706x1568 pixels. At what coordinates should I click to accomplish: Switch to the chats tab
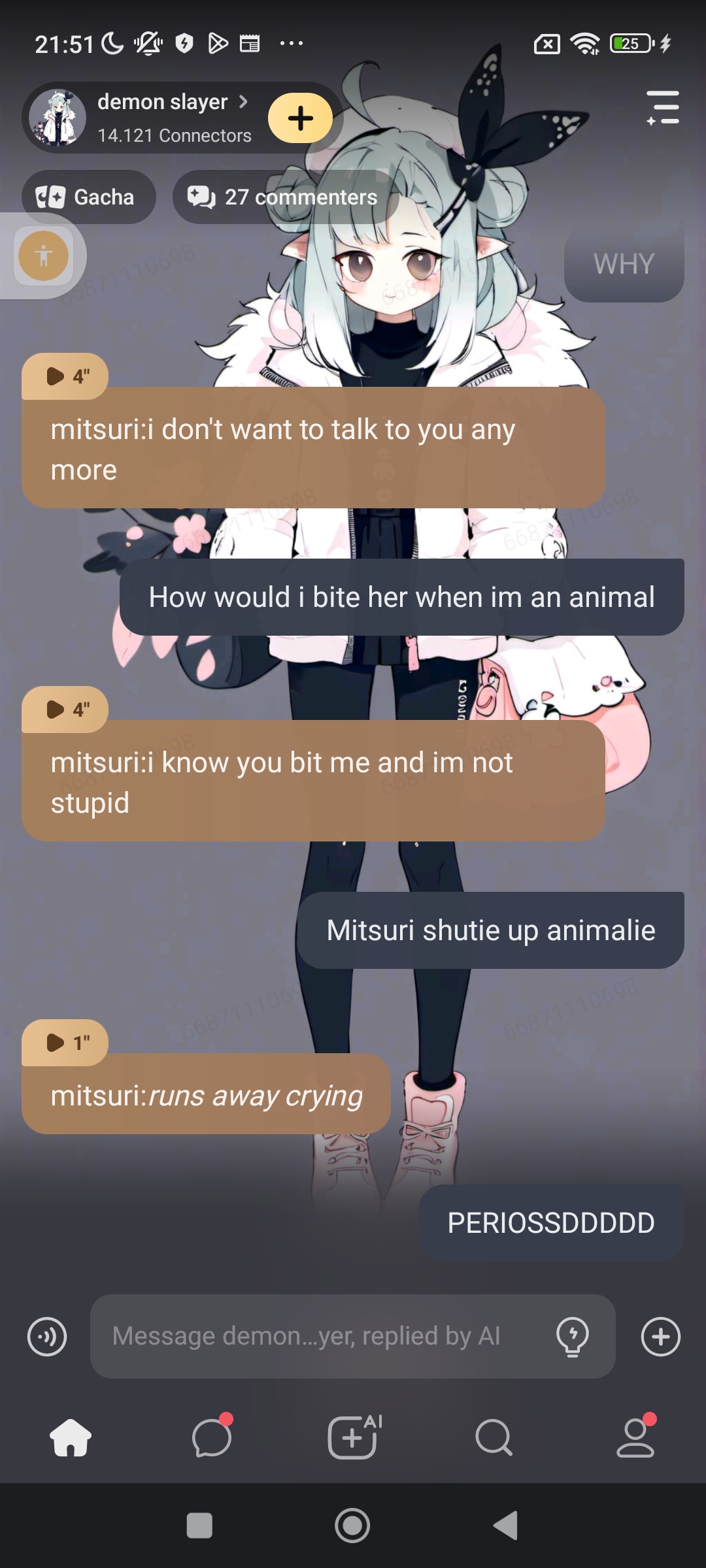point(212,1437)
